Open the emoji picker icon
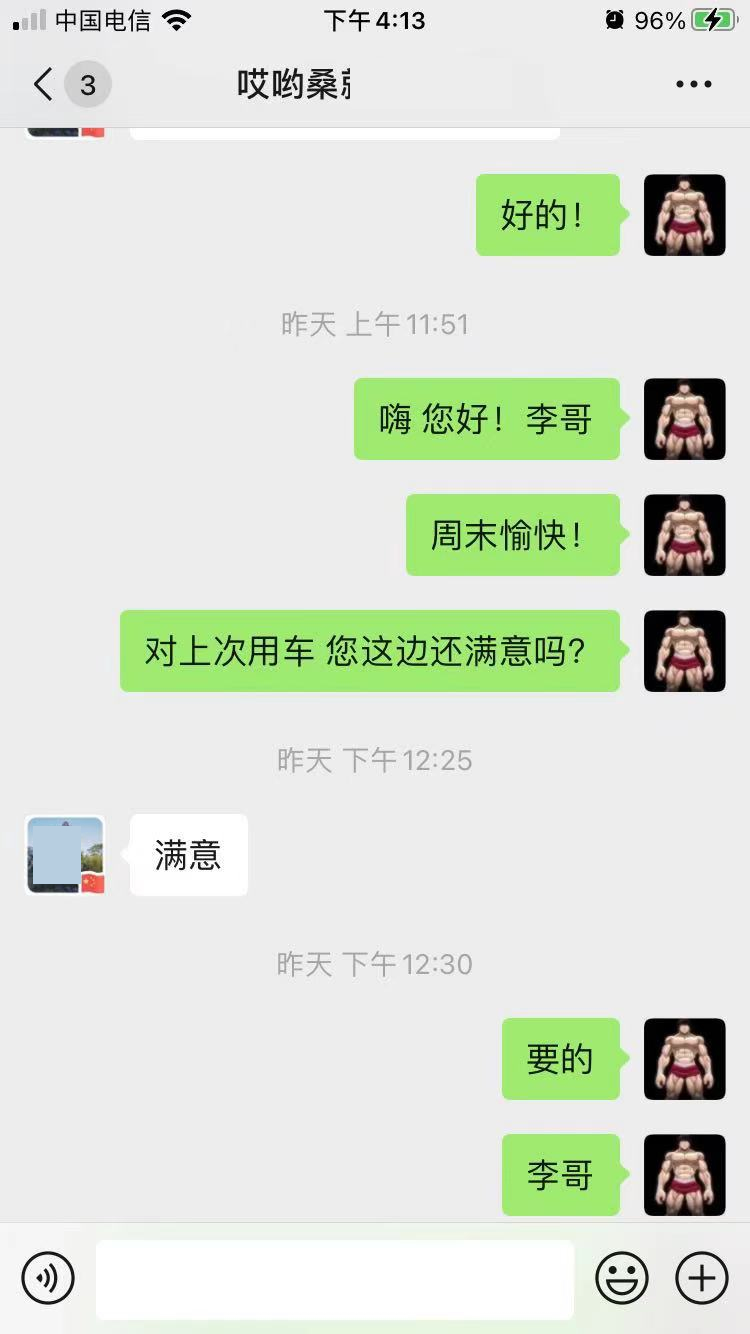The image size is (750, 1334). (x=621, y=1278)
